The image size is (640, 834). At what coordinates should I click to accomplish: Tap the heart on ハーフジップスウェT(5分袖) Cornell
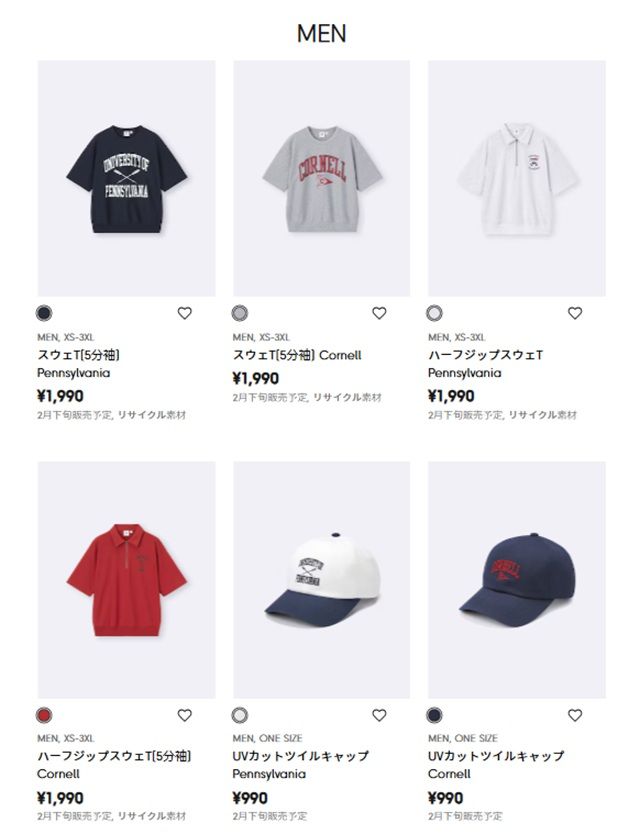click(184, 715)
